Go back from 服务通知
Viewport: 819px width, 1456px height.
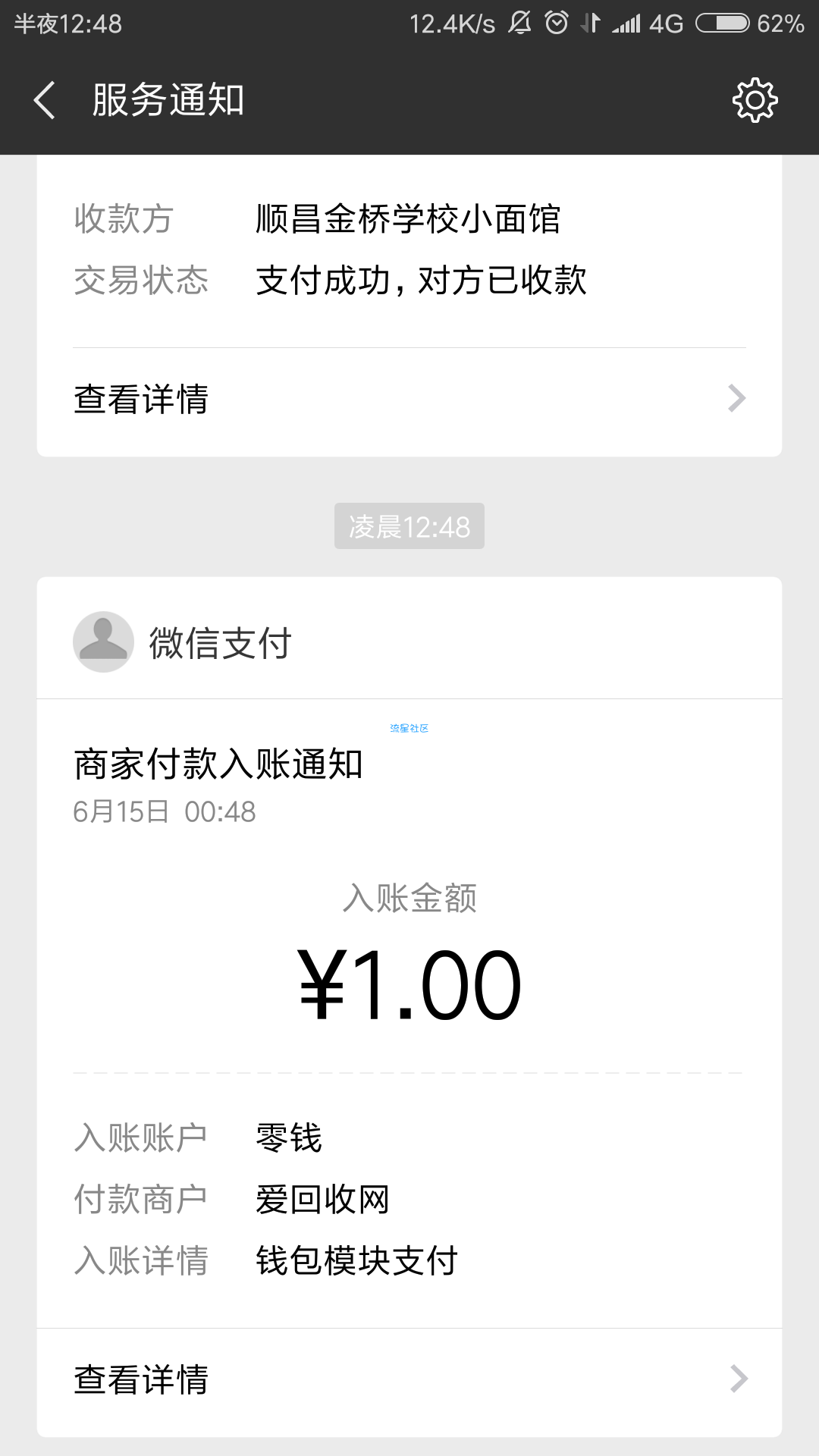[x=45, y=100]
